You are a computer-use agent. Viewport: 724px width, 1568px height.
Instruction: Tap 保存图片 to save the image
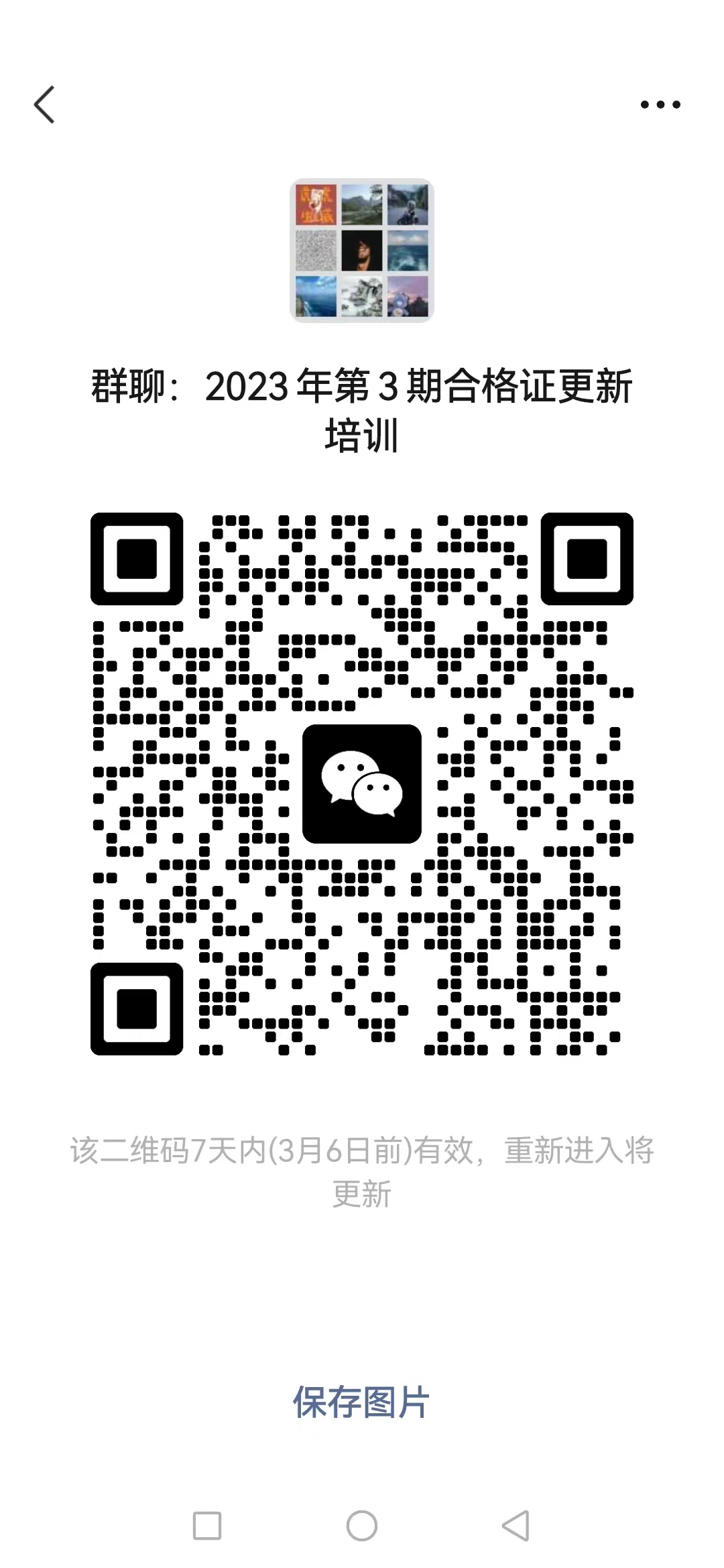pos(361,1402)
